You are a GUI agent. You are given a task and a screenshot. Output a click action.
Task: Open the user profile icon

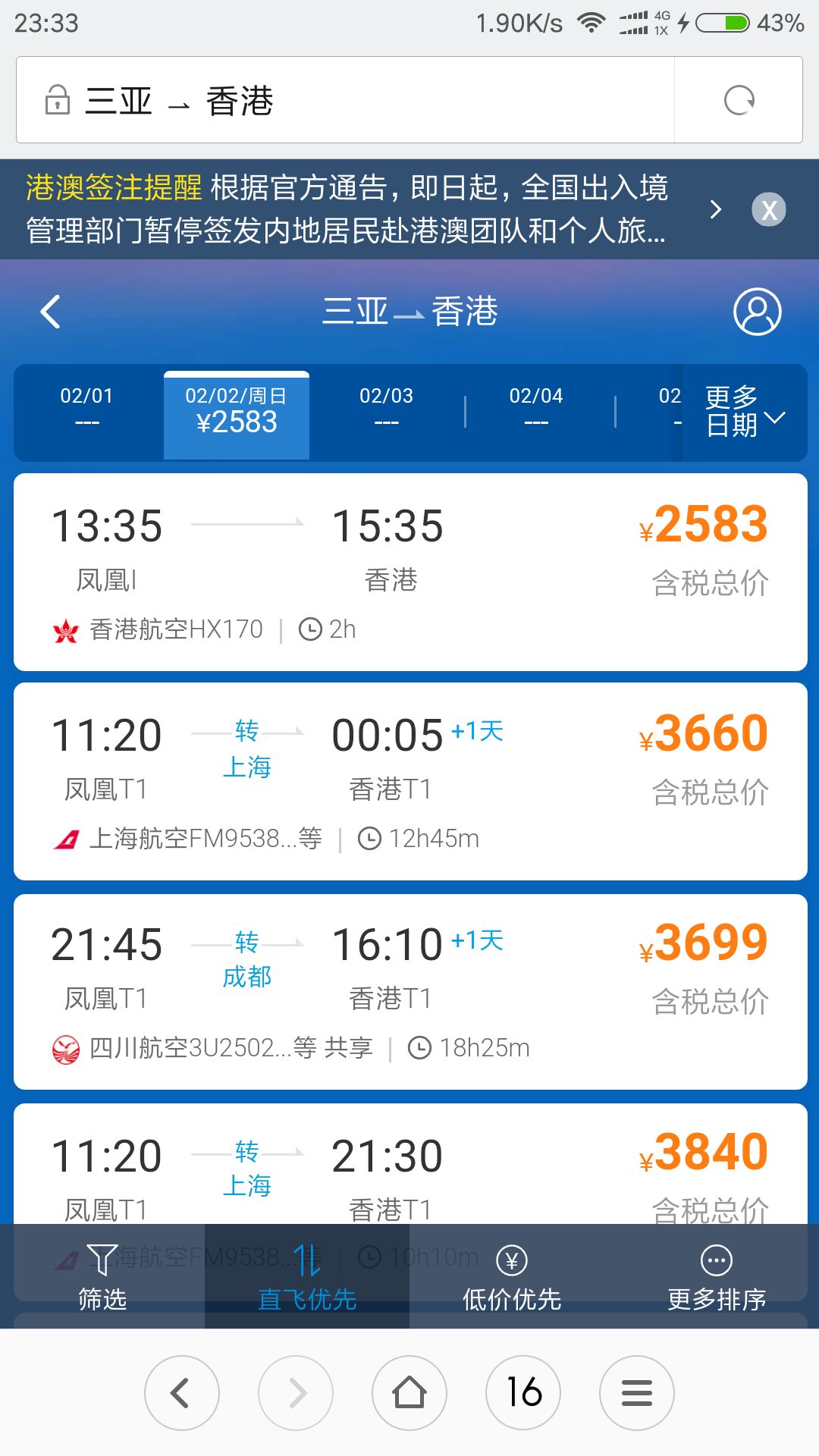[x=757, y=312]
